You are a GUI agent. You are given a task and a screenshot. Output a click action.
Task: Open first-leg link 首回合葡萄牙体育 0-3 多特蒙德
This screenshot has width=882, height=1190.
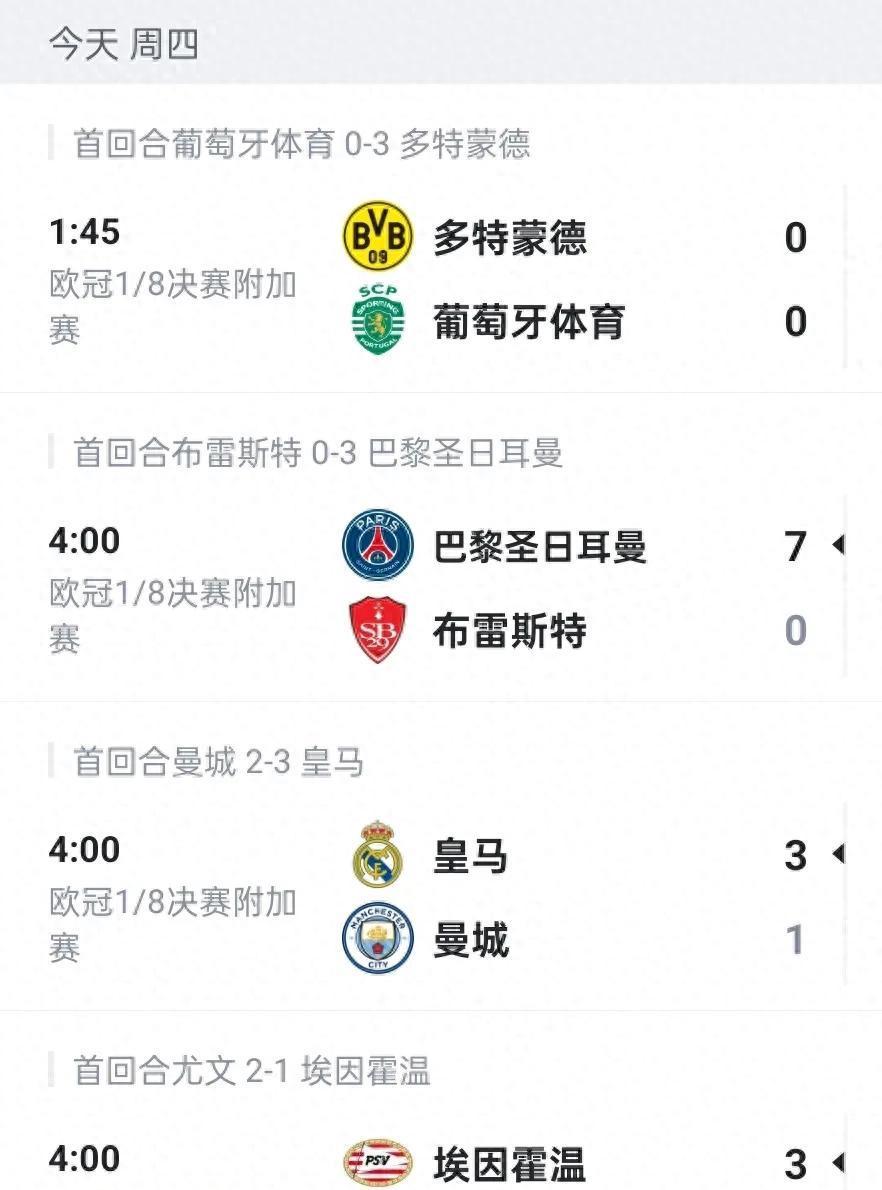[297, 143]
